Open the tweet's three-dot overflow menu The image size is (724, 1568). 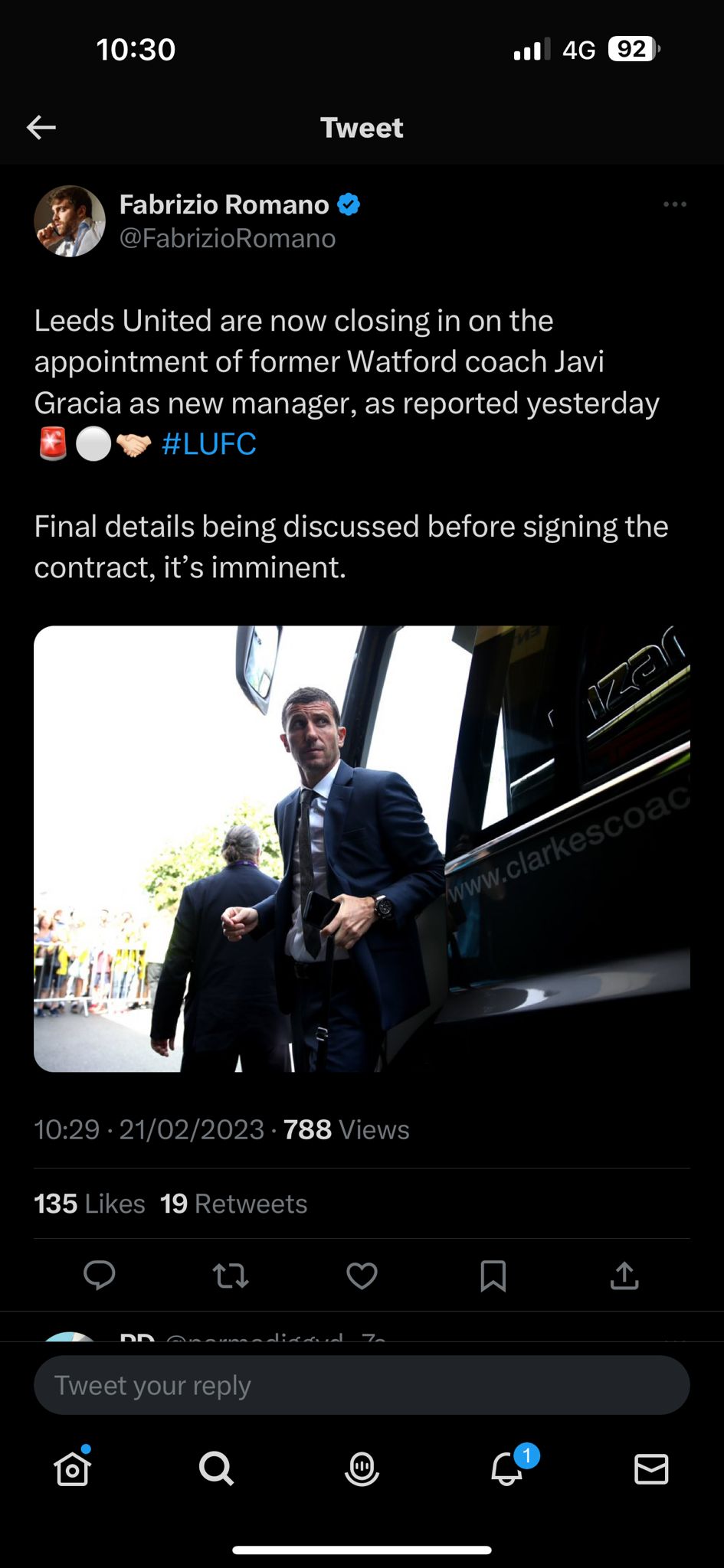tap(674, 204)
